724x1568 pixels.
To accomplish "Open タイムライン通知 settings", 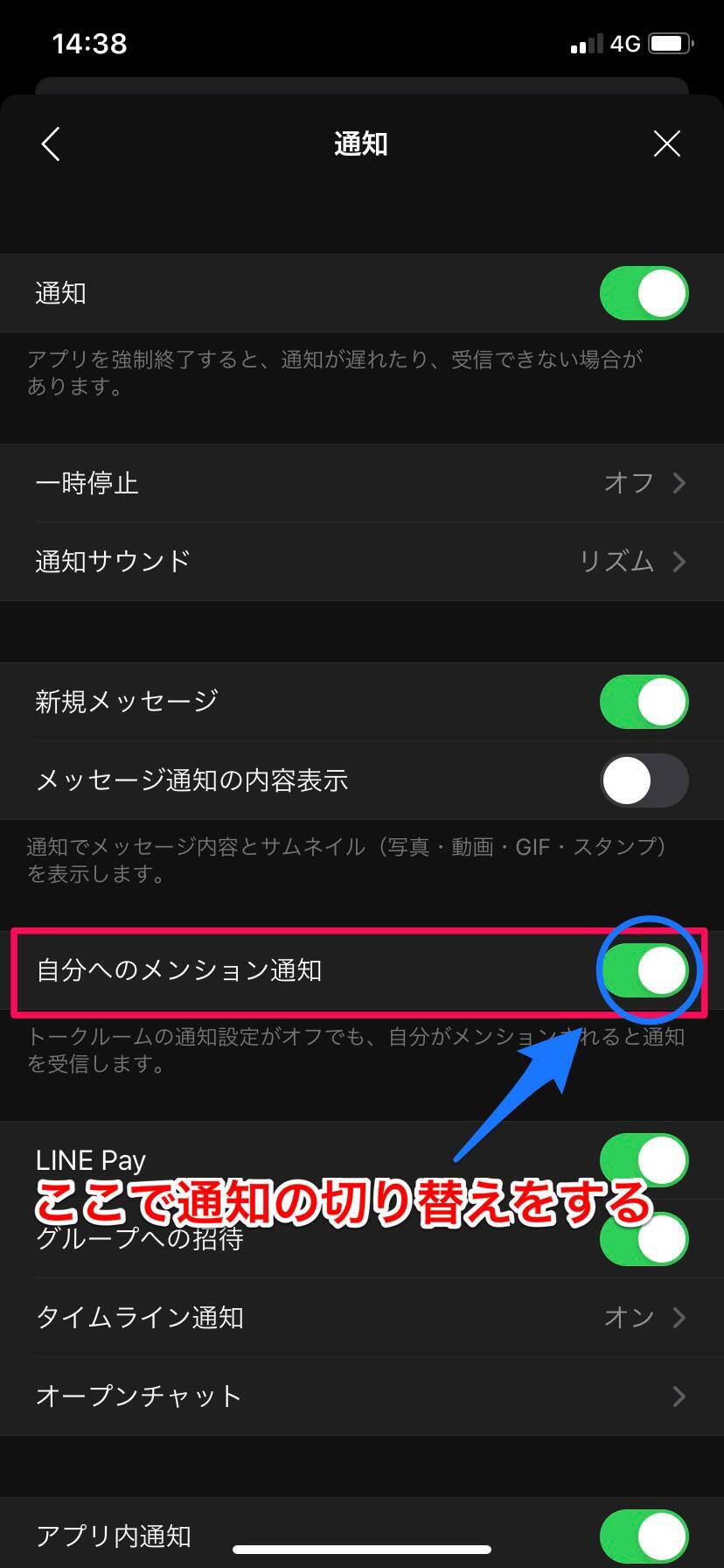I will point(361,1318).
